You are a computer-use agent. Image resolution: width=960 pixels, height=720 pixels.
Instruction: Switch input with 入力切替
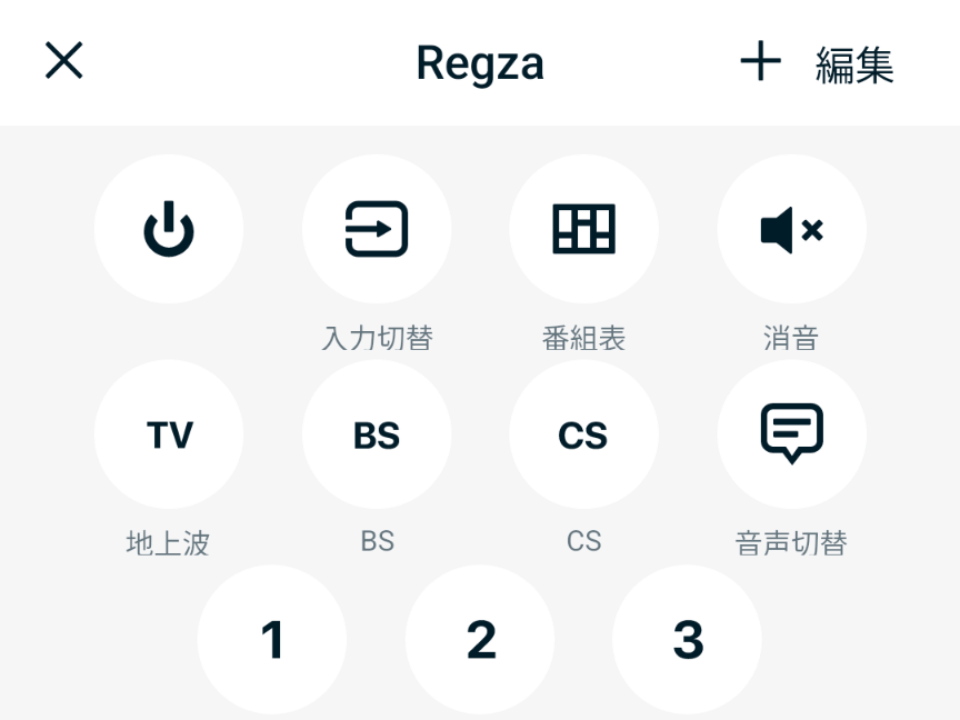click(377, 229)
